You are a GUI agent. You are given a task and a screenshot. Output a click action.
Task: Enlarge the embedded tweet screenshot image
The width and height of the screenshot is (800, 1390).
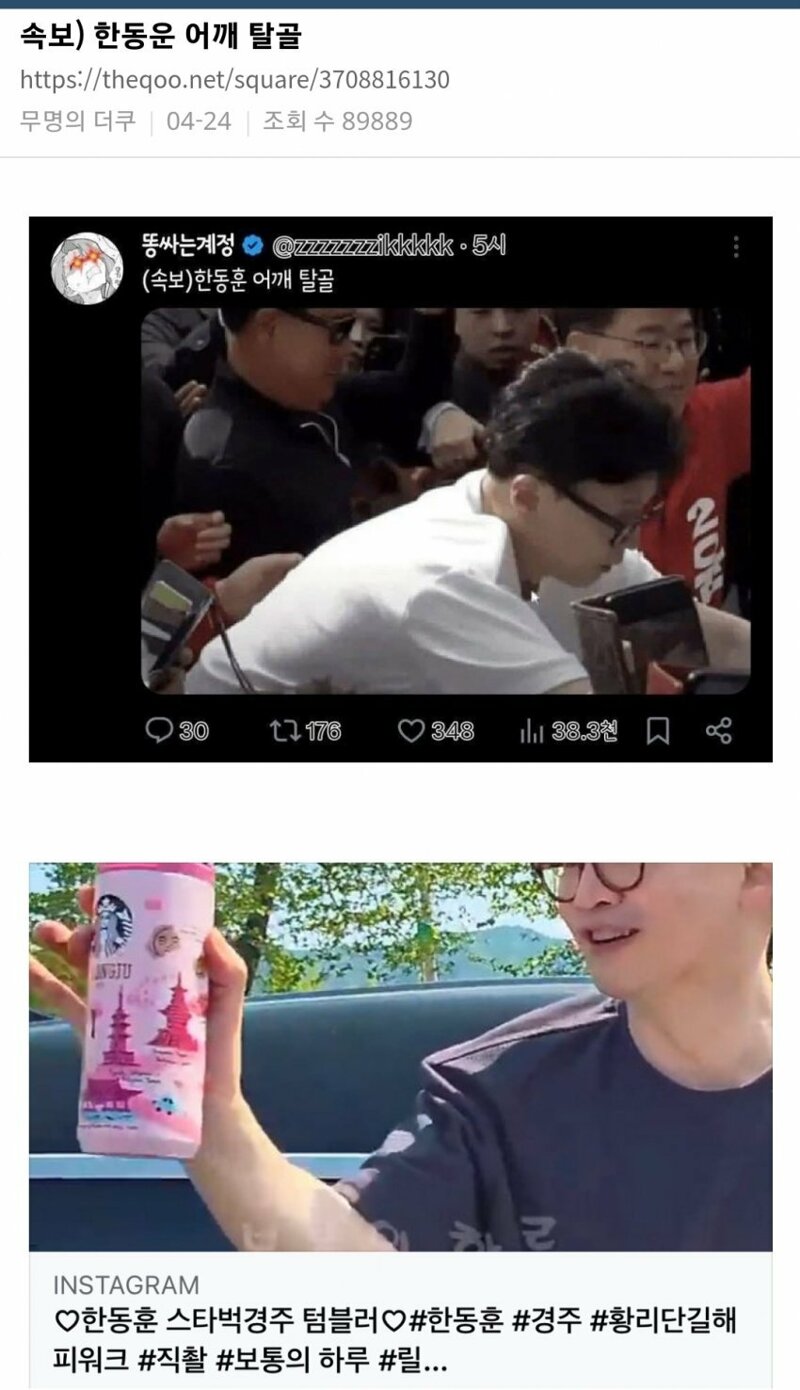click(x=400, y=489)
